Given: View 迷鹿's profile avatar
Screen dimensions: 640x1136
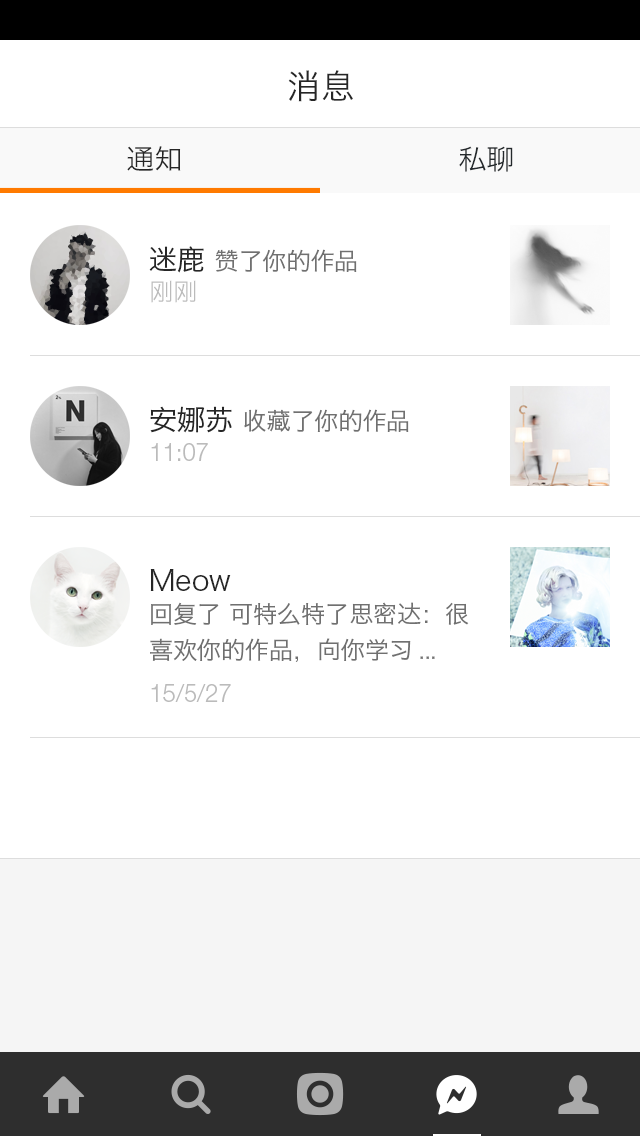Looking at the screenshot, I should tap(80, 275).
